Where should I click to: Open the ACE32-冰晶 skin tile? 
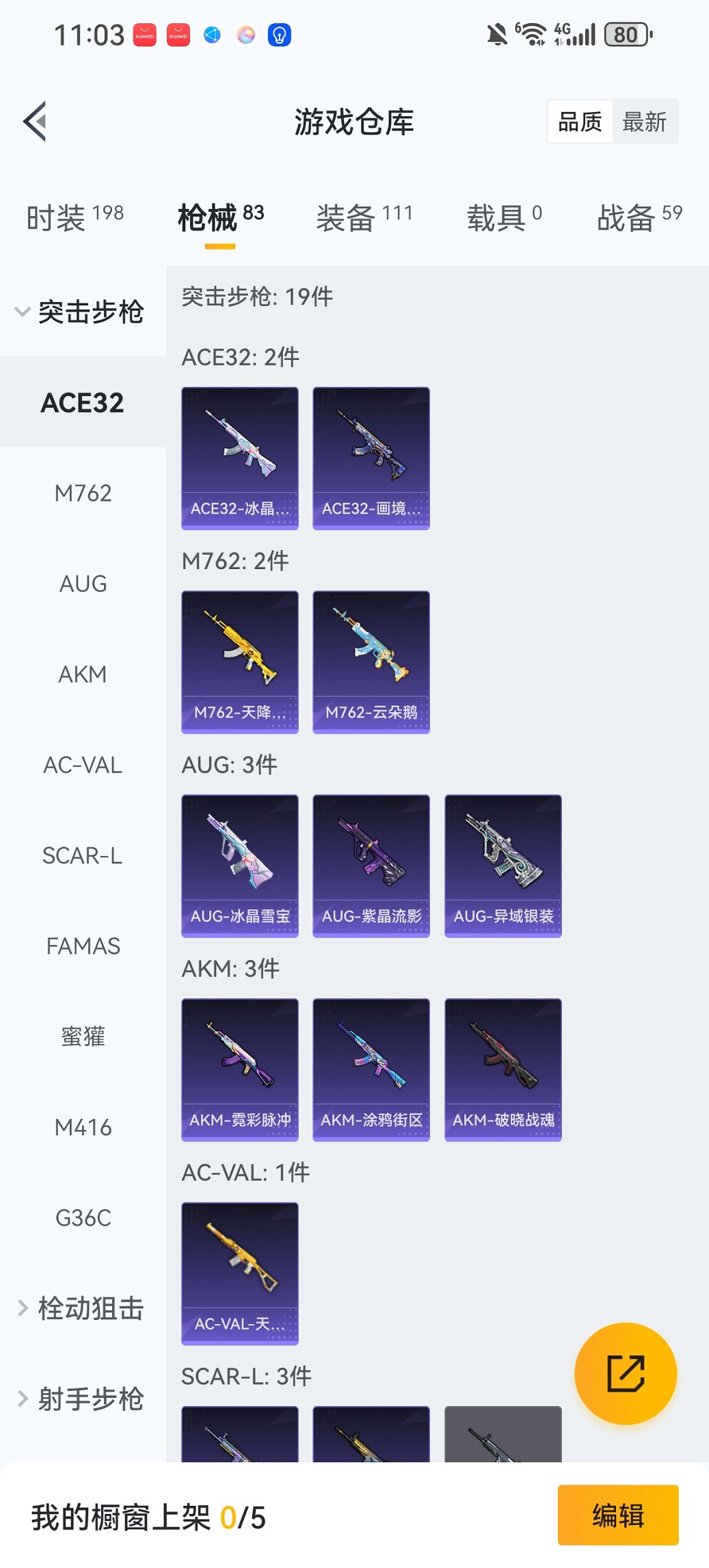240,458
